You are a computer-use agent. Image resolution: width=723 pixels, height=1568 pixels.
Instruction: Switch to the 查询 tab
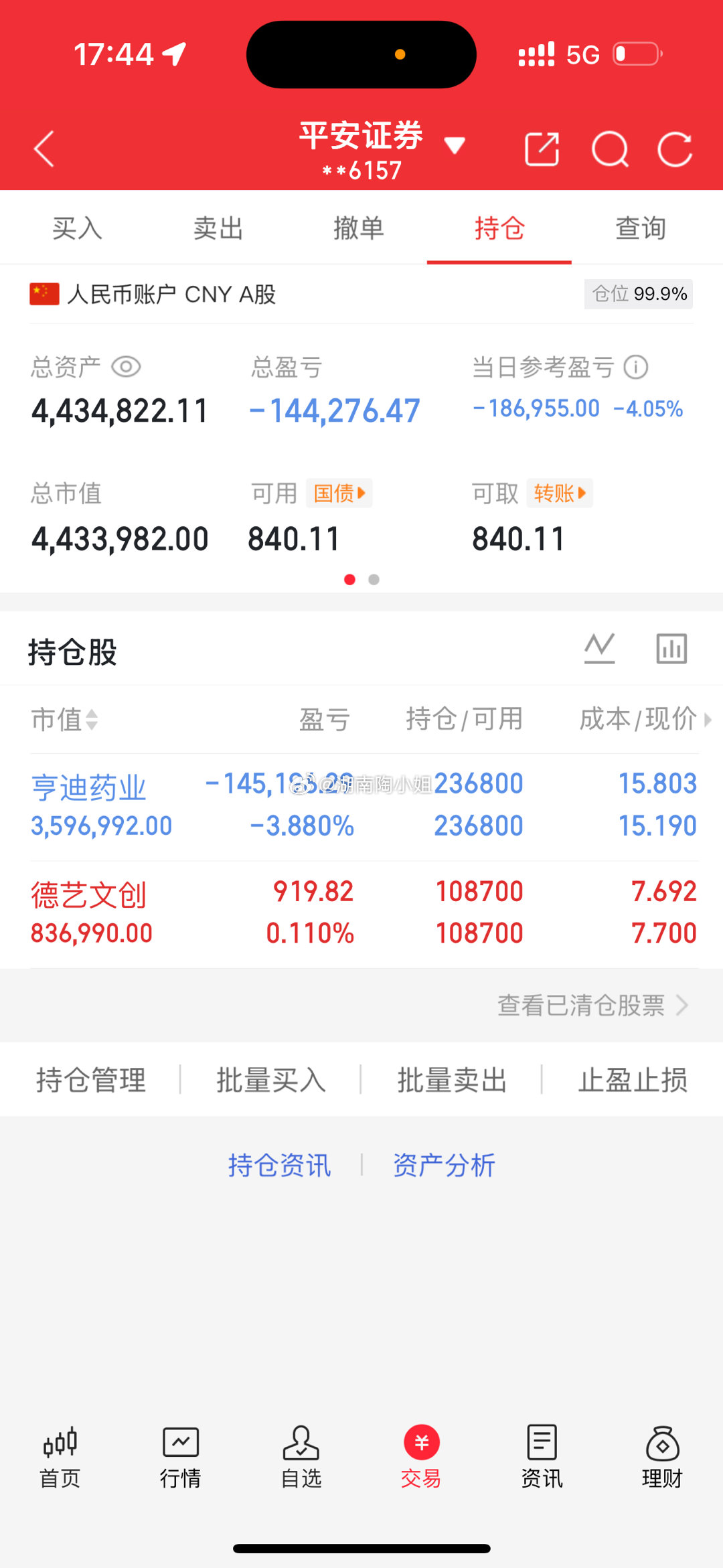coord(641,228)
